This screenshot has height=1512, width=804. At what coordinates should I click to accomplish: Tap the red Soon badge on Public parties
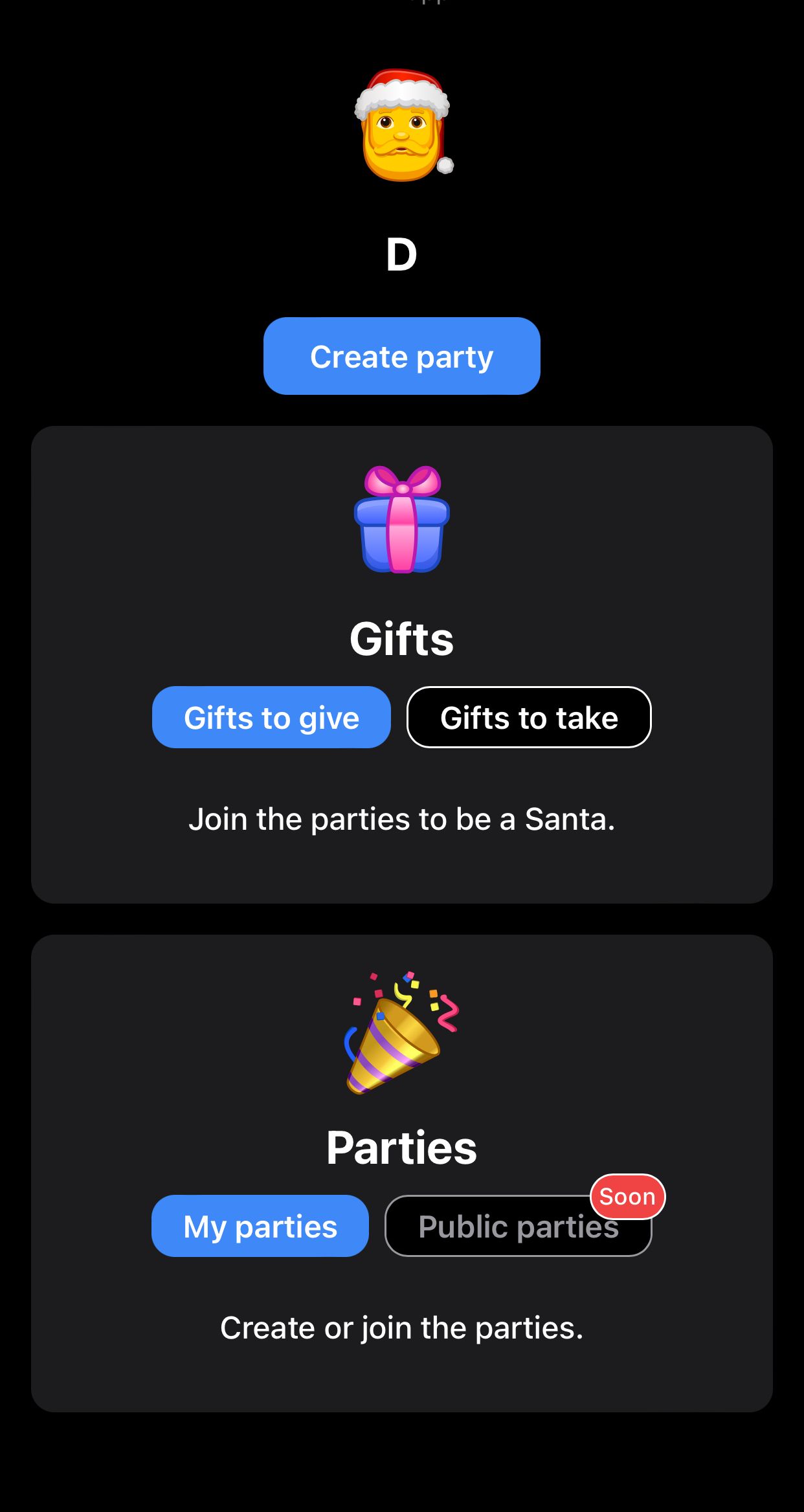628,1196
